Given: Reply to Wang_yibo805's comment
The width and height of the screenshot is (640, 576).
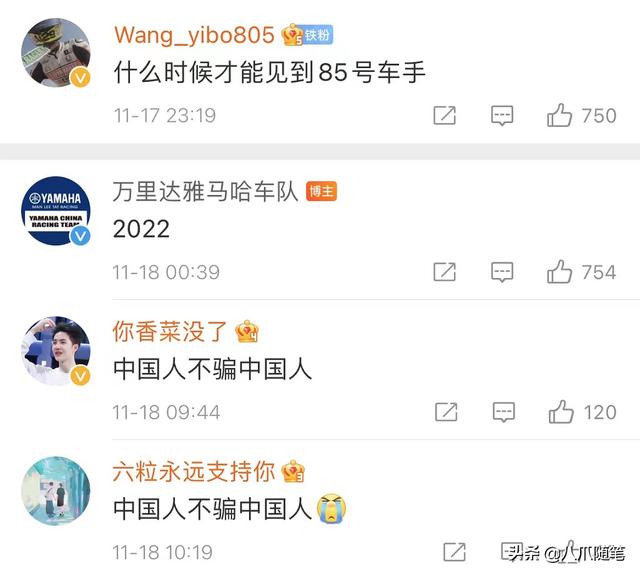Looking at the screenshot, I should point(502,115).
